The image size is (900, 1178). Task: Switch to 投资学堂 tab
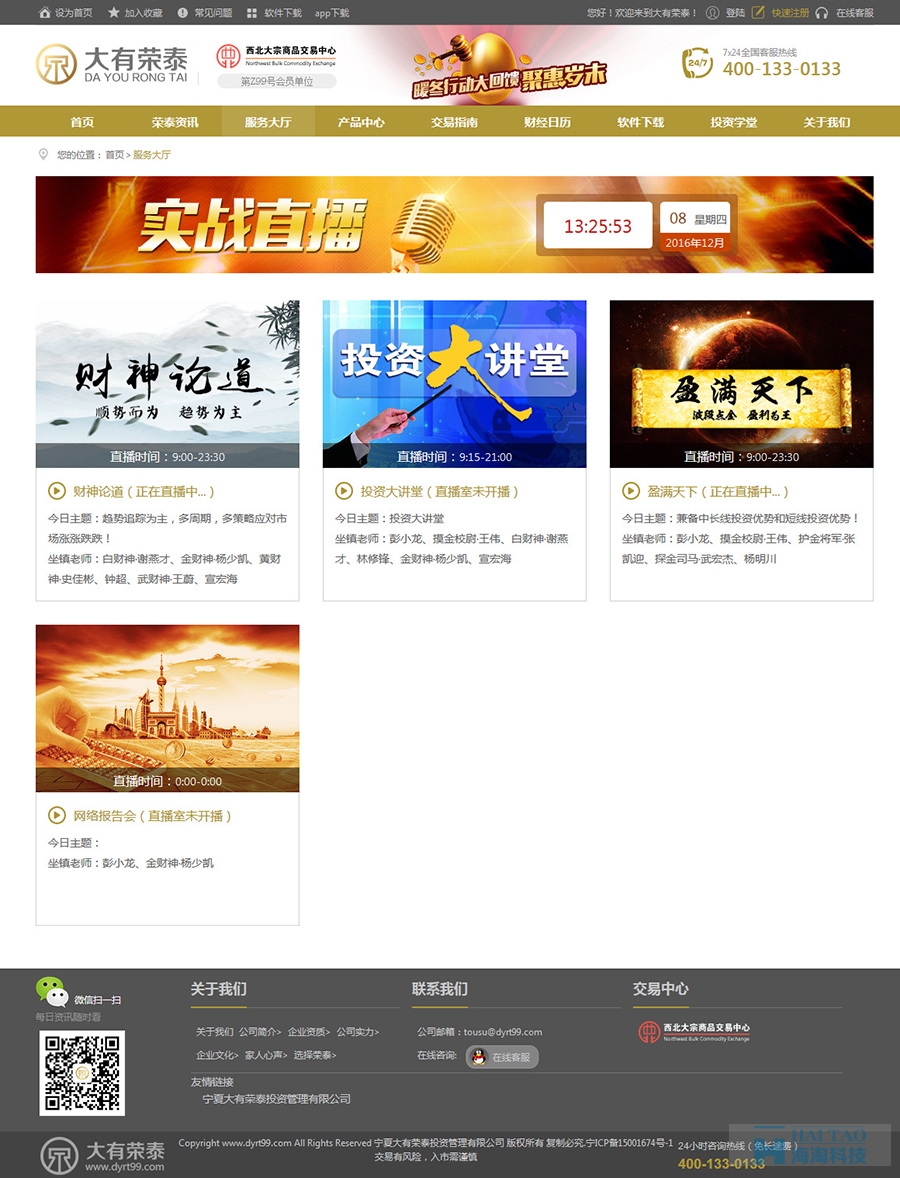(x=733, y=122)
